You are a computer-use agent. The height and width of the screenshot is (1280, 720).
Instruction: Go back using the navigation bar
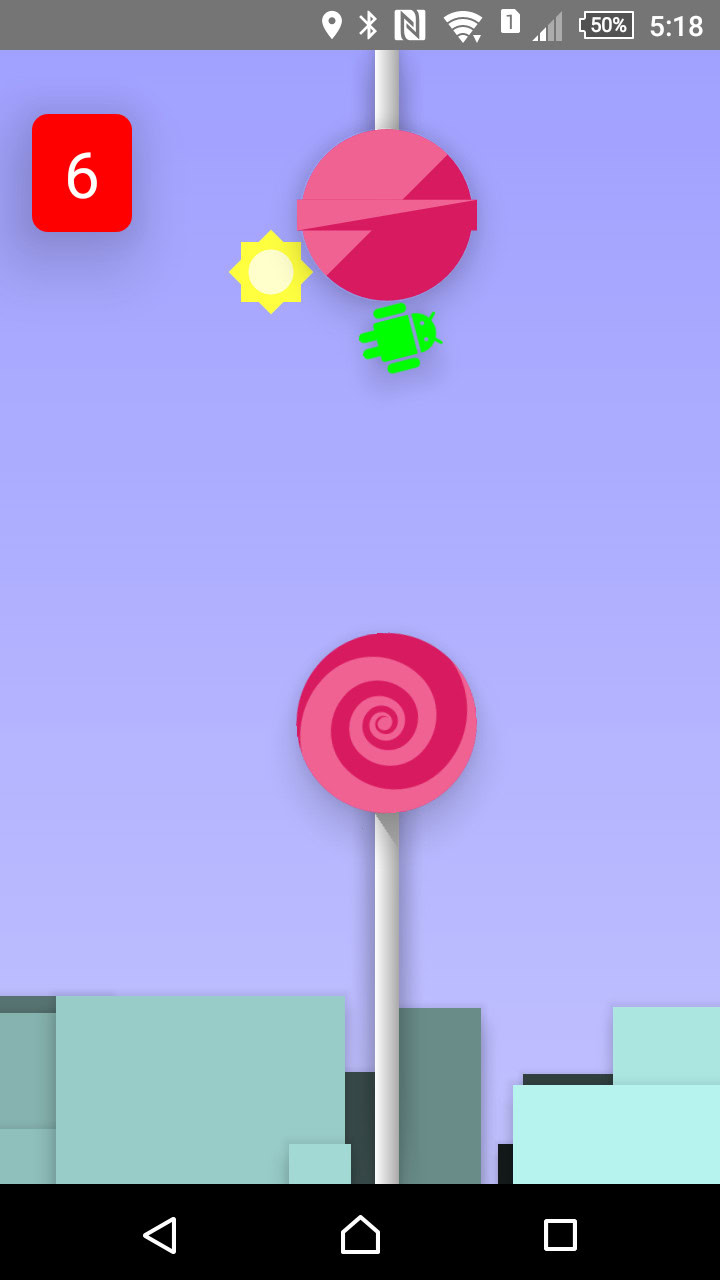coord(160,1234)
